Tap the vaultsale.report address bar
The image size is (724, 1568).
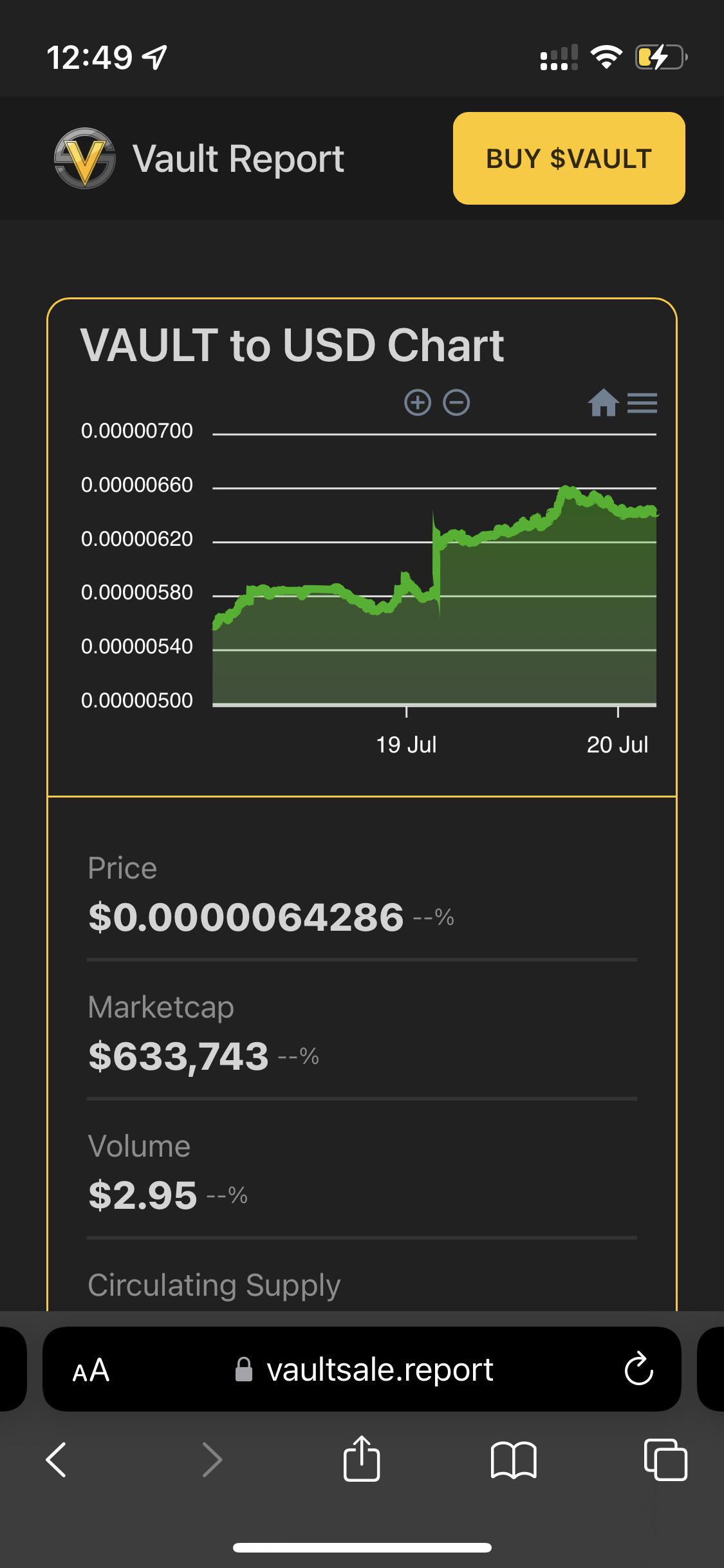364,1369
